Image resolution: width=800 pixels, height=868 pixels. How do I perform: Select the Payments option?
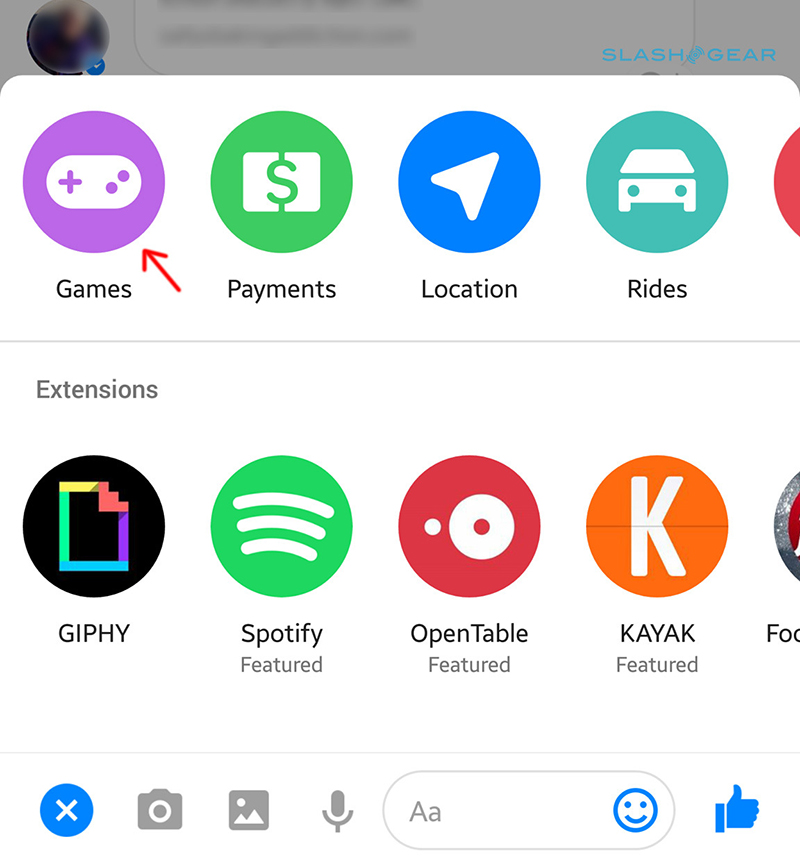click(281, 182)
